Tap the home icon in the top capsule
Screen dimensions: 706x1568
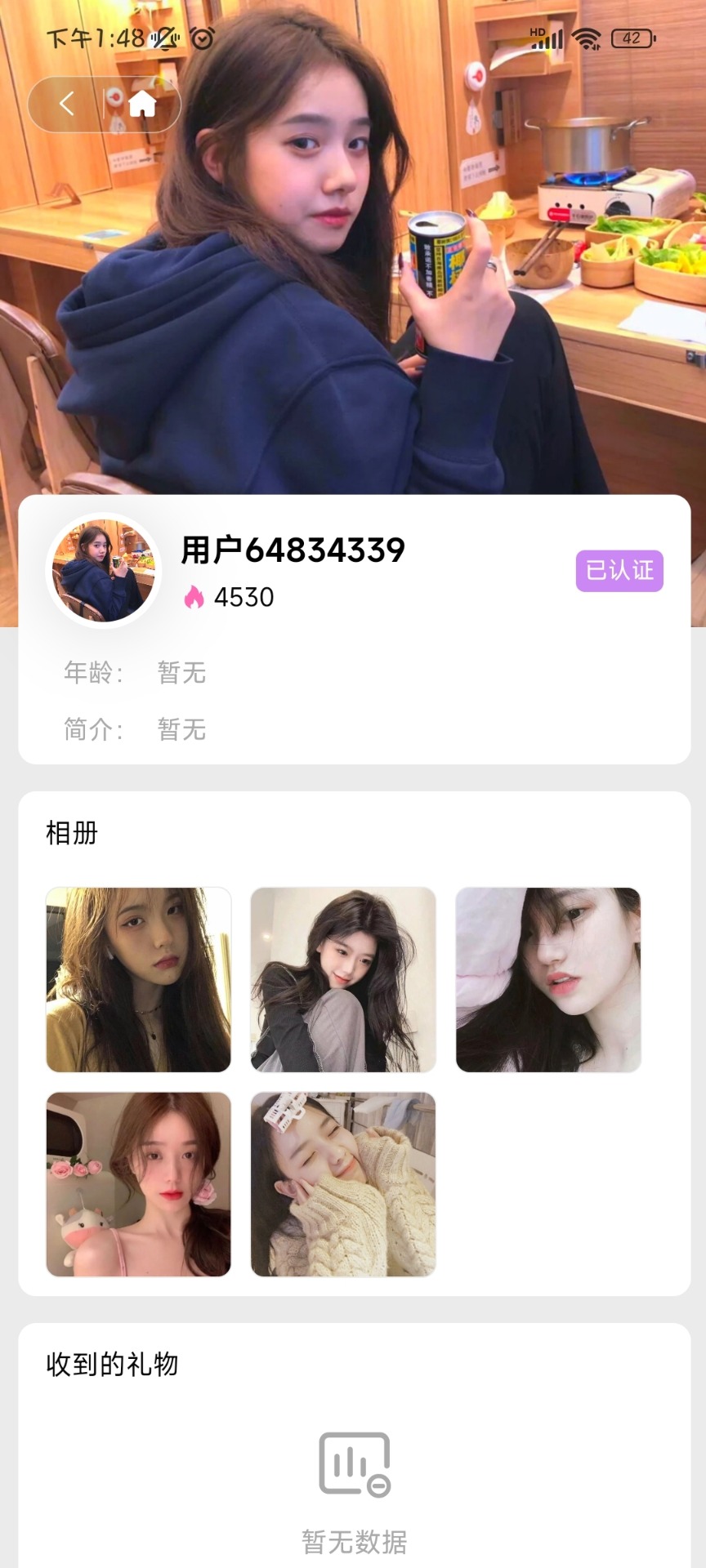[142, 104]
